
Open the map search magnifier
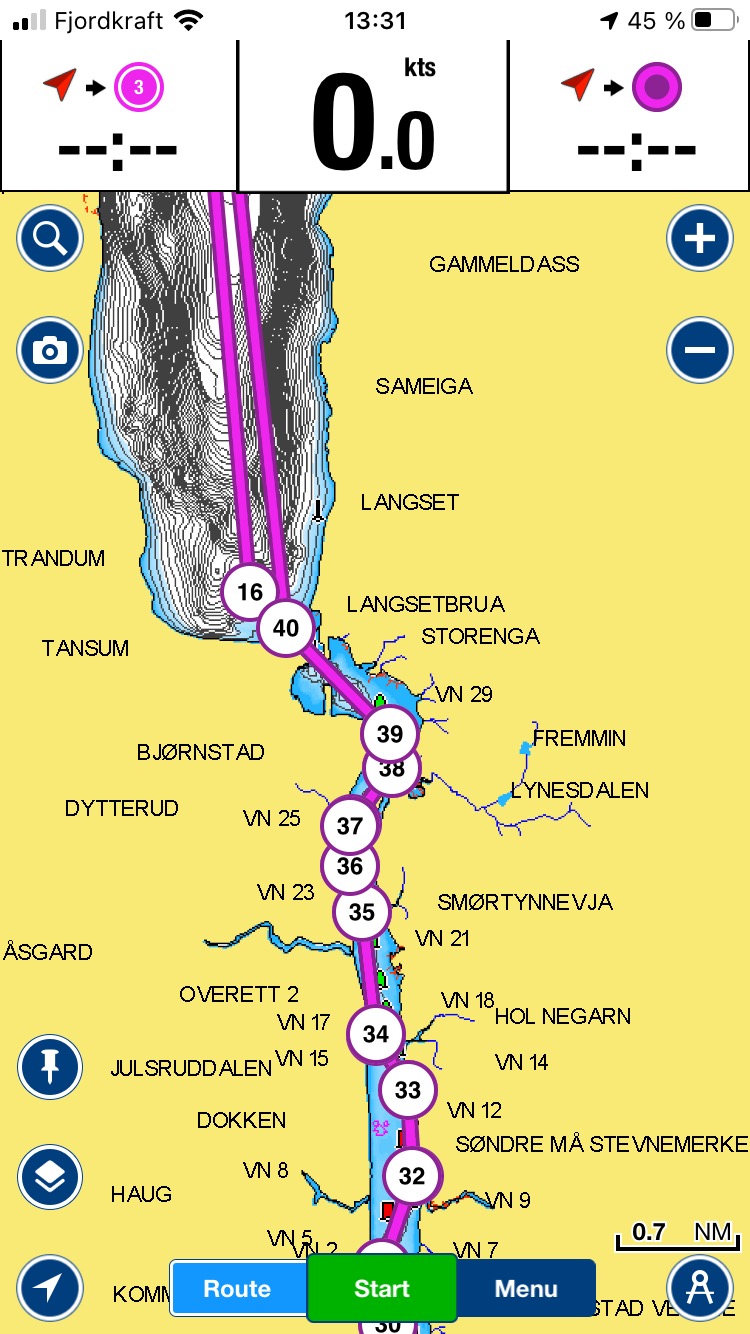tap(50, 238)
